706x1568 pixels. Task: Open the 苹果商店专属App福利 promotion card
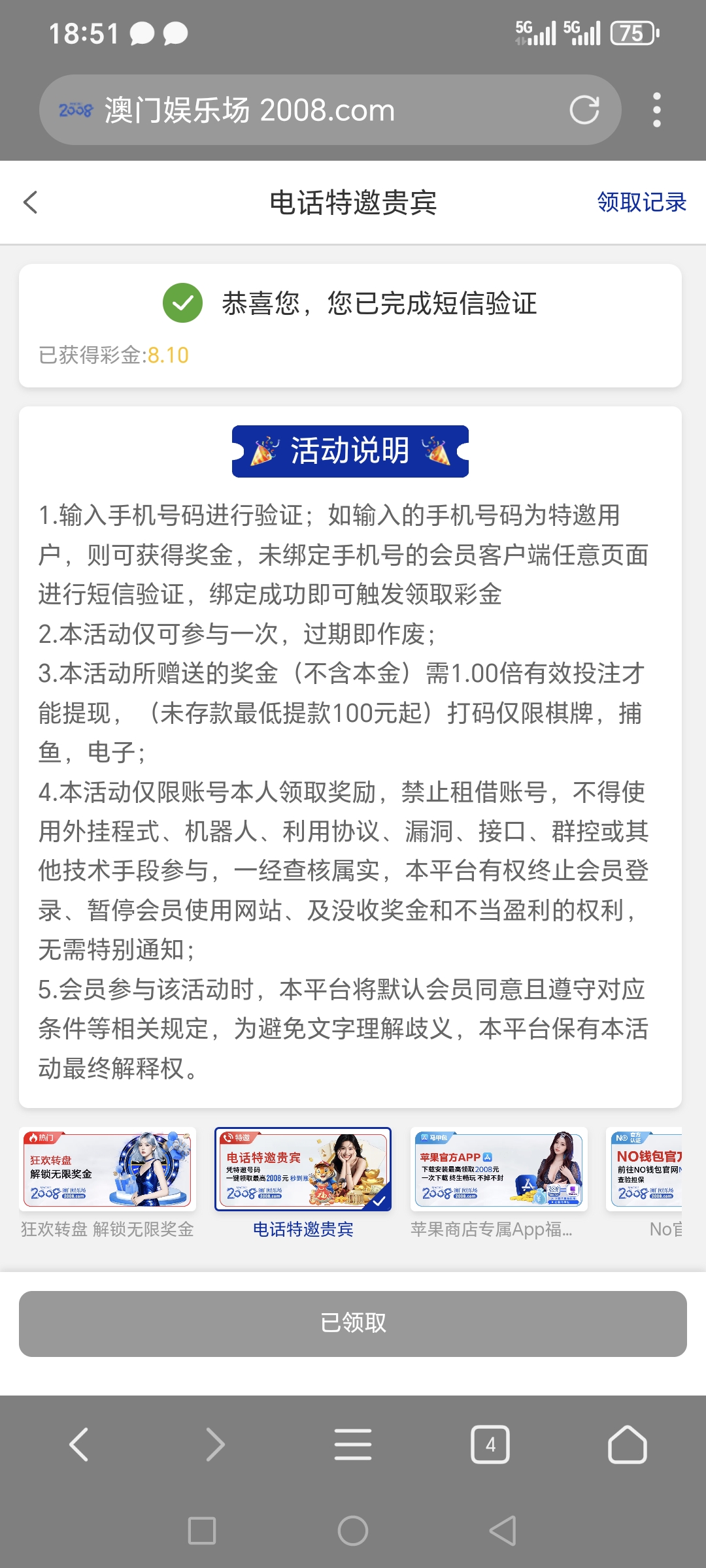click(x=499, y=1169)
